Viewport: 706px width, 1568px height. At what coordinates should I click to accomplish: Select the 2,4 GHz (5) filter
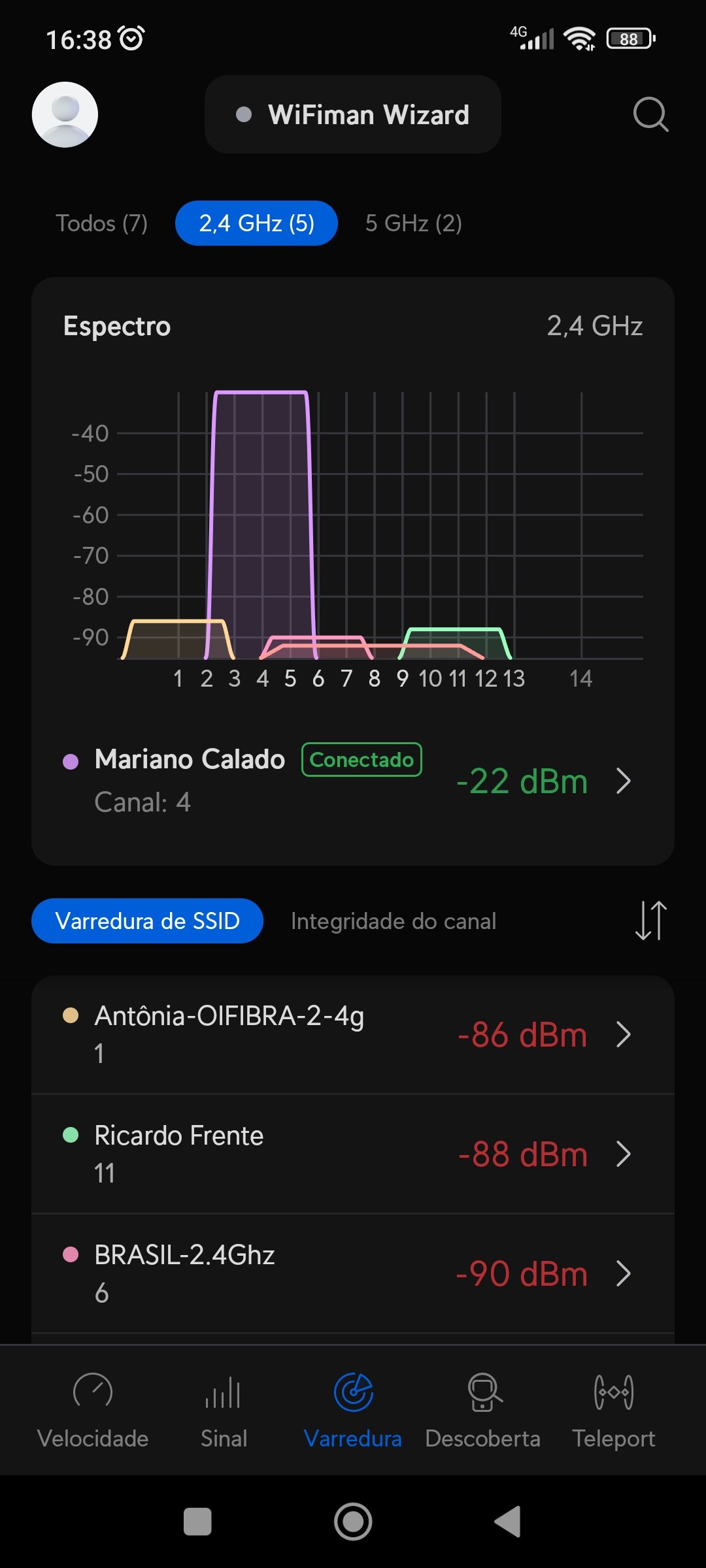click(256, 223)
